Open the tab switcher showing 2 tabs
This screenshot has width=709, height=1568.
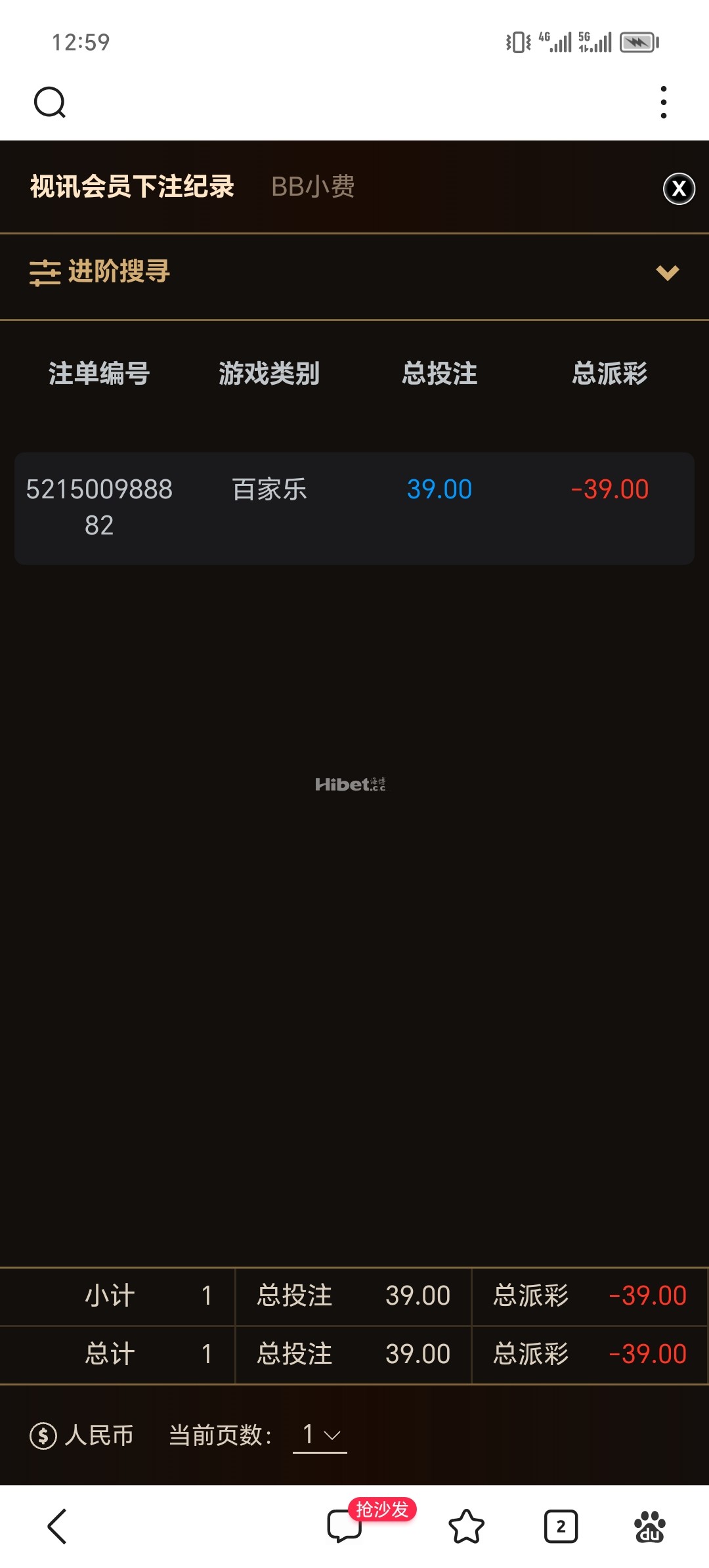pos(561,1526)
